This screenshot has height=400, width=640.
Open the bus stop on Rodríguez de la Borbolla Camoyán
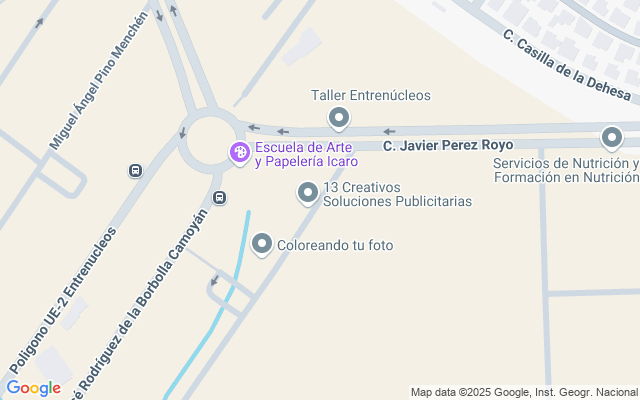219,196
